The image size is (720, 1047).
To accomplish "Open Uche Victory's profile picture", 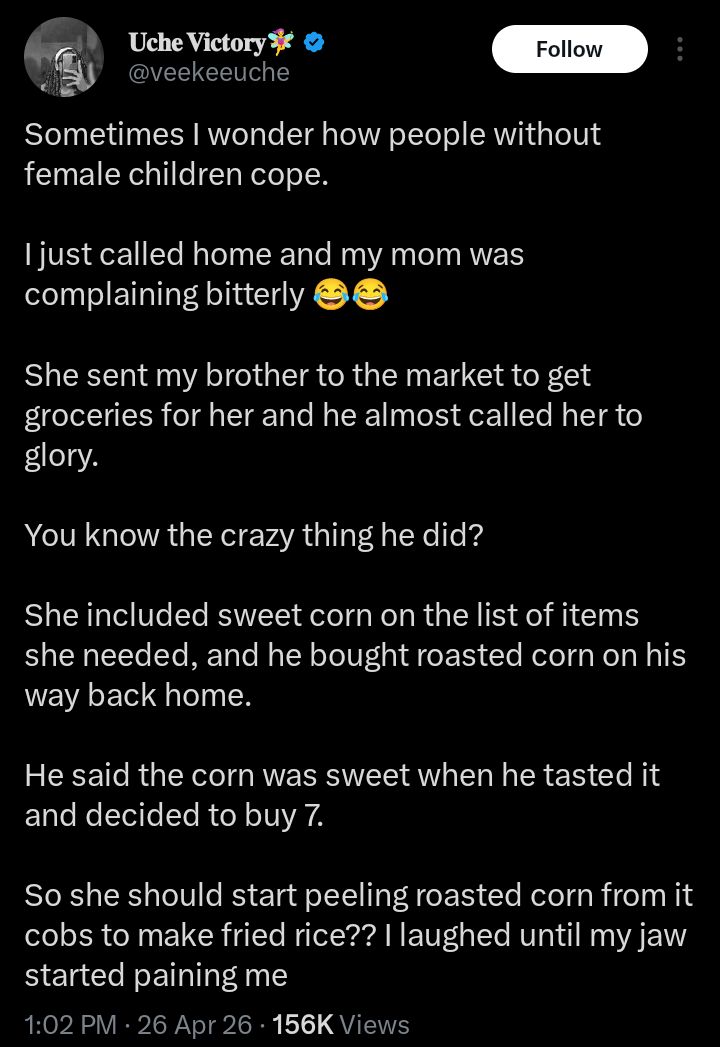I will [x=64, y=57].
